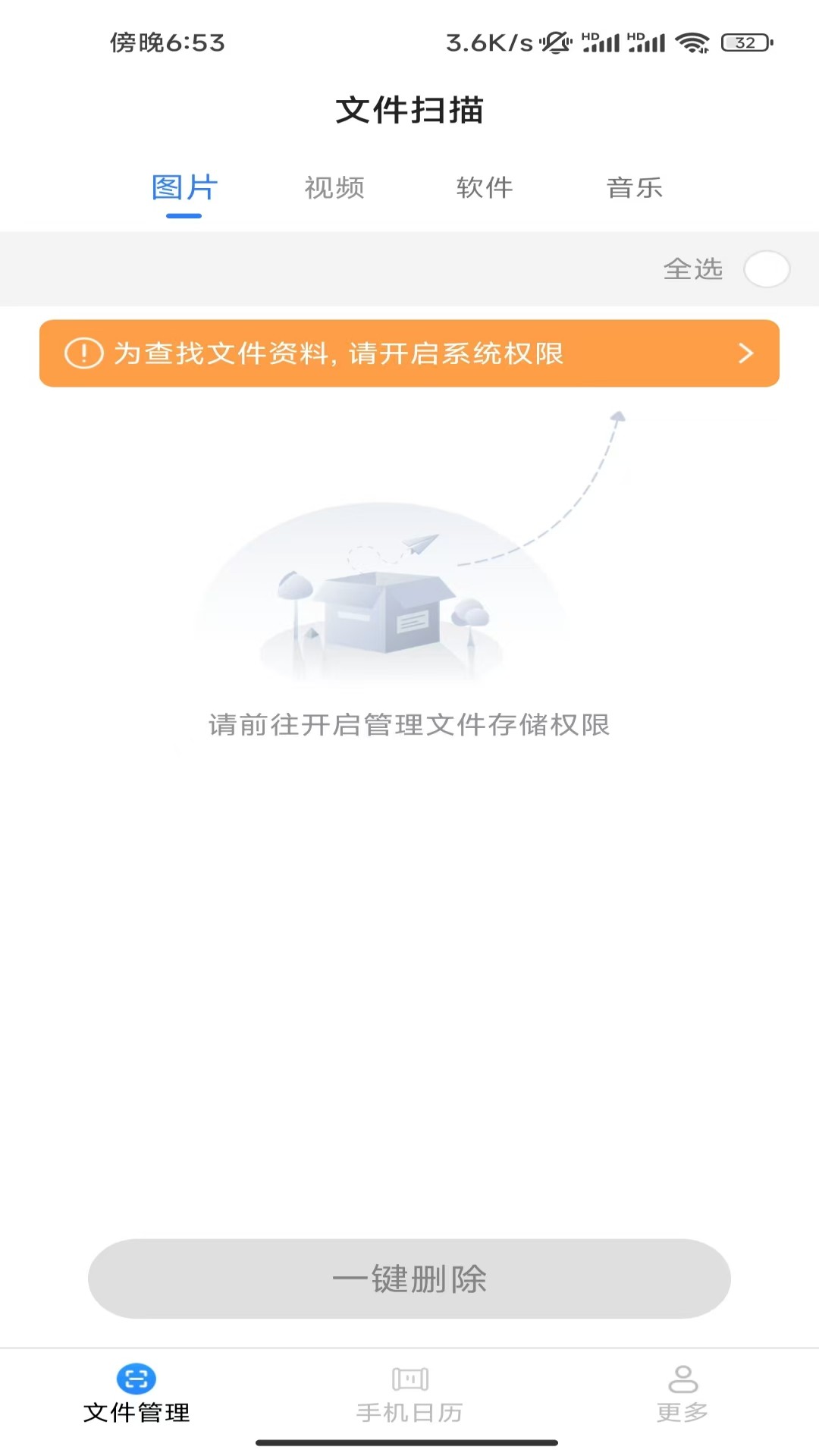Viewport: 819px width, 1456px height.
Task: Open the 更多 bottom tab
Action: point(682,1394)
